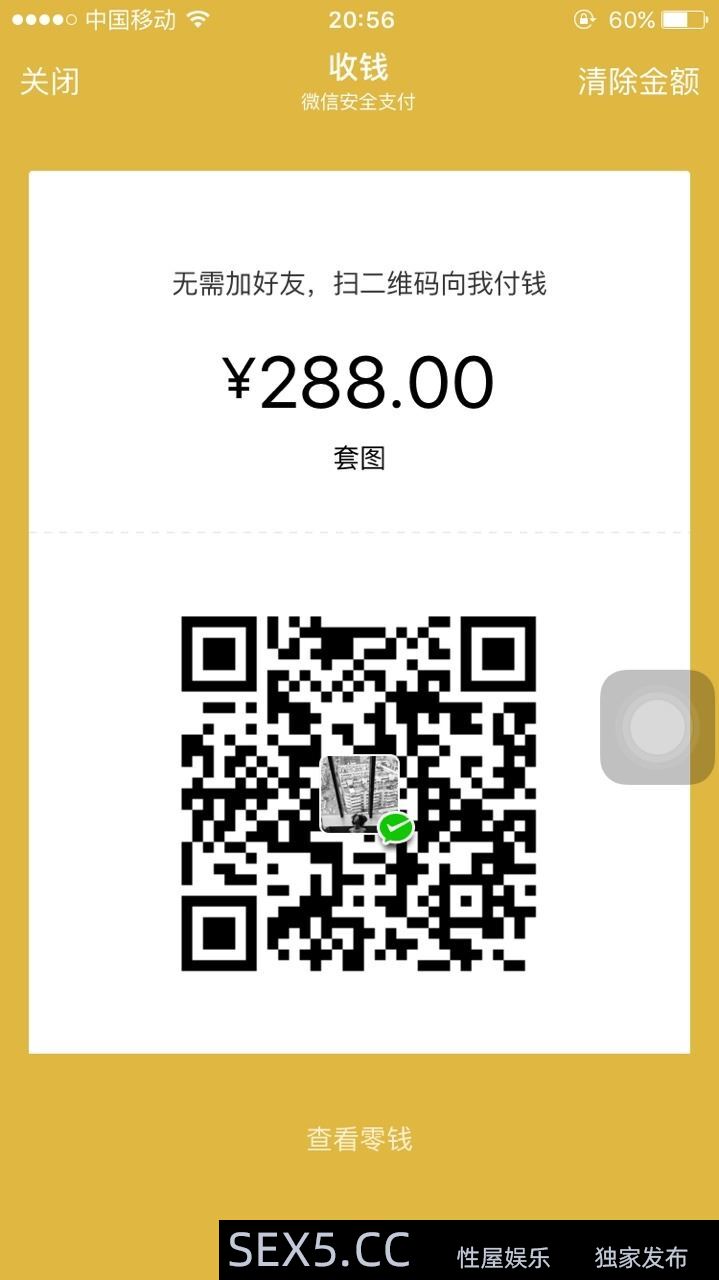The width and height of the screenshot is (719, 1280).
Task: Tap the AssistiveTouch floating button
Action: pyautogui.click(x=657, y=727)
